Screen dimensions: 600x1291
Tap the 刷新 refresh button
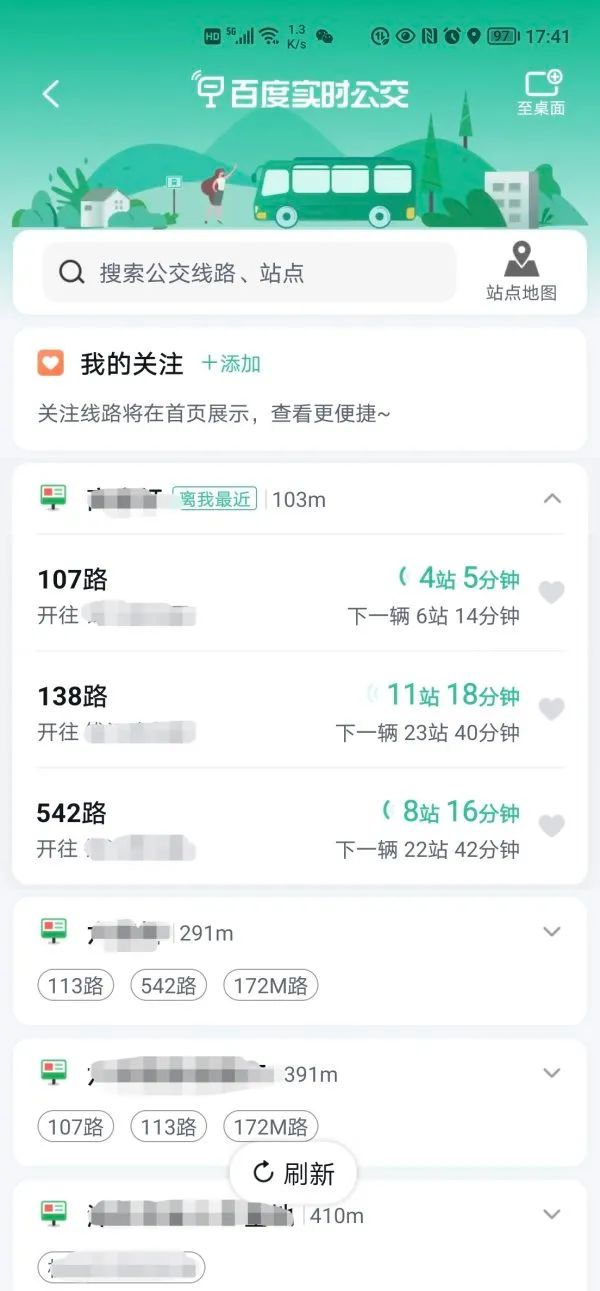(293, 1173)
